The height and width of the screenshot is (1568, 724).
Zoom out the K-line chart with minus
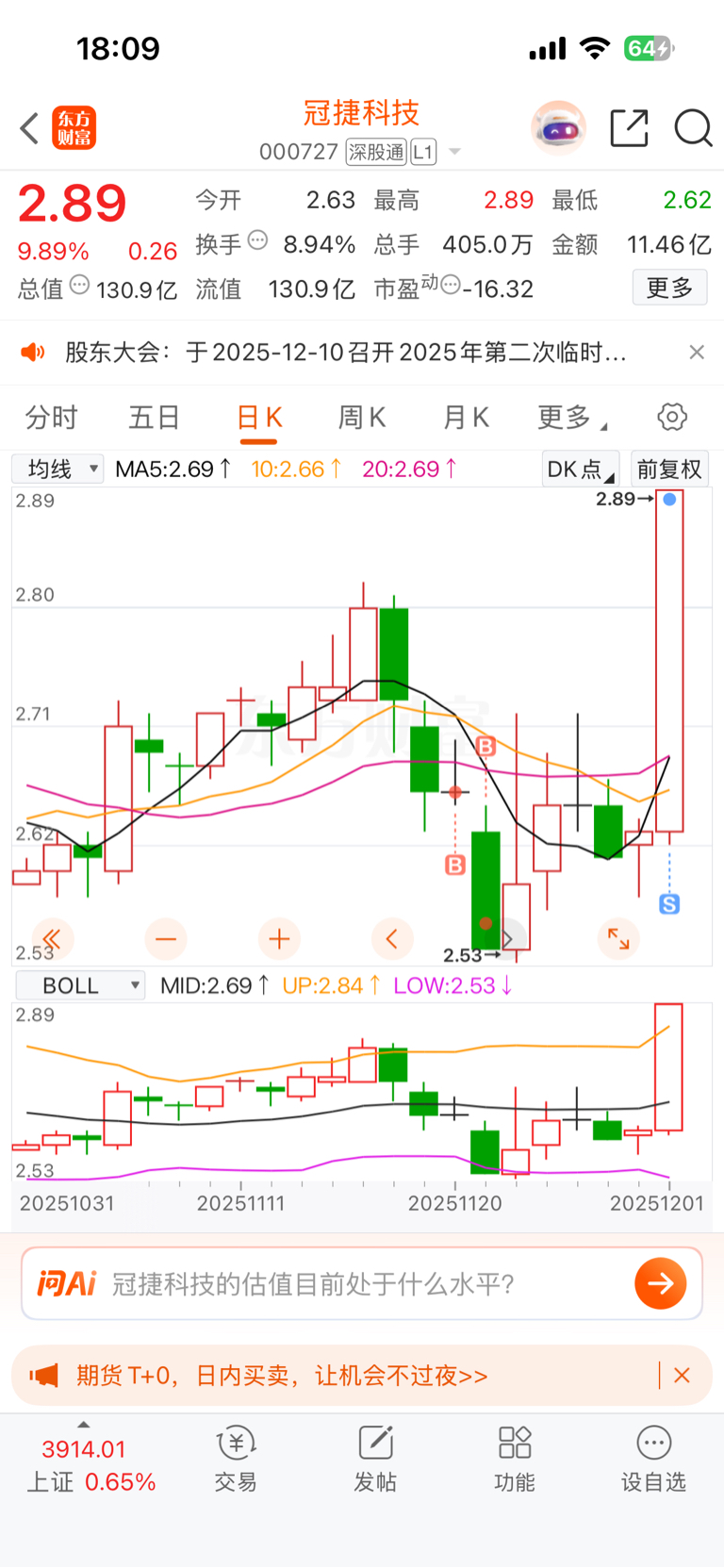[166, 939]
